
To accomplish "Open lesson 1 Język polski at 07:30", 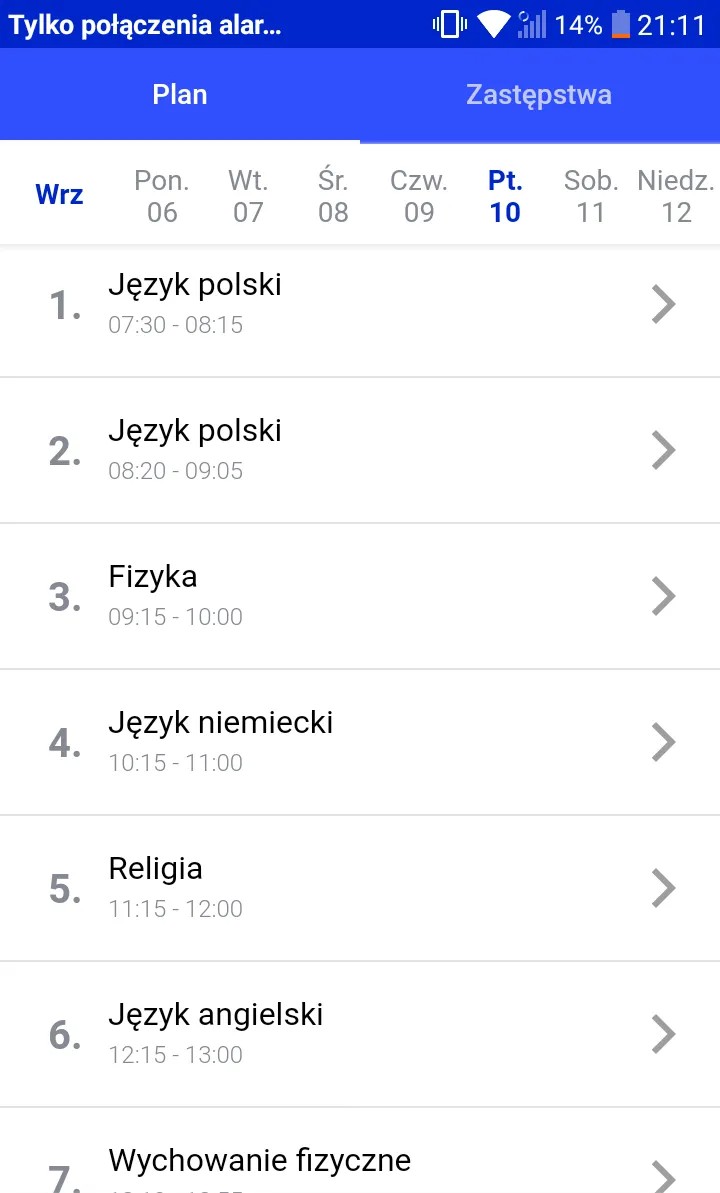I will coord(360,304).
